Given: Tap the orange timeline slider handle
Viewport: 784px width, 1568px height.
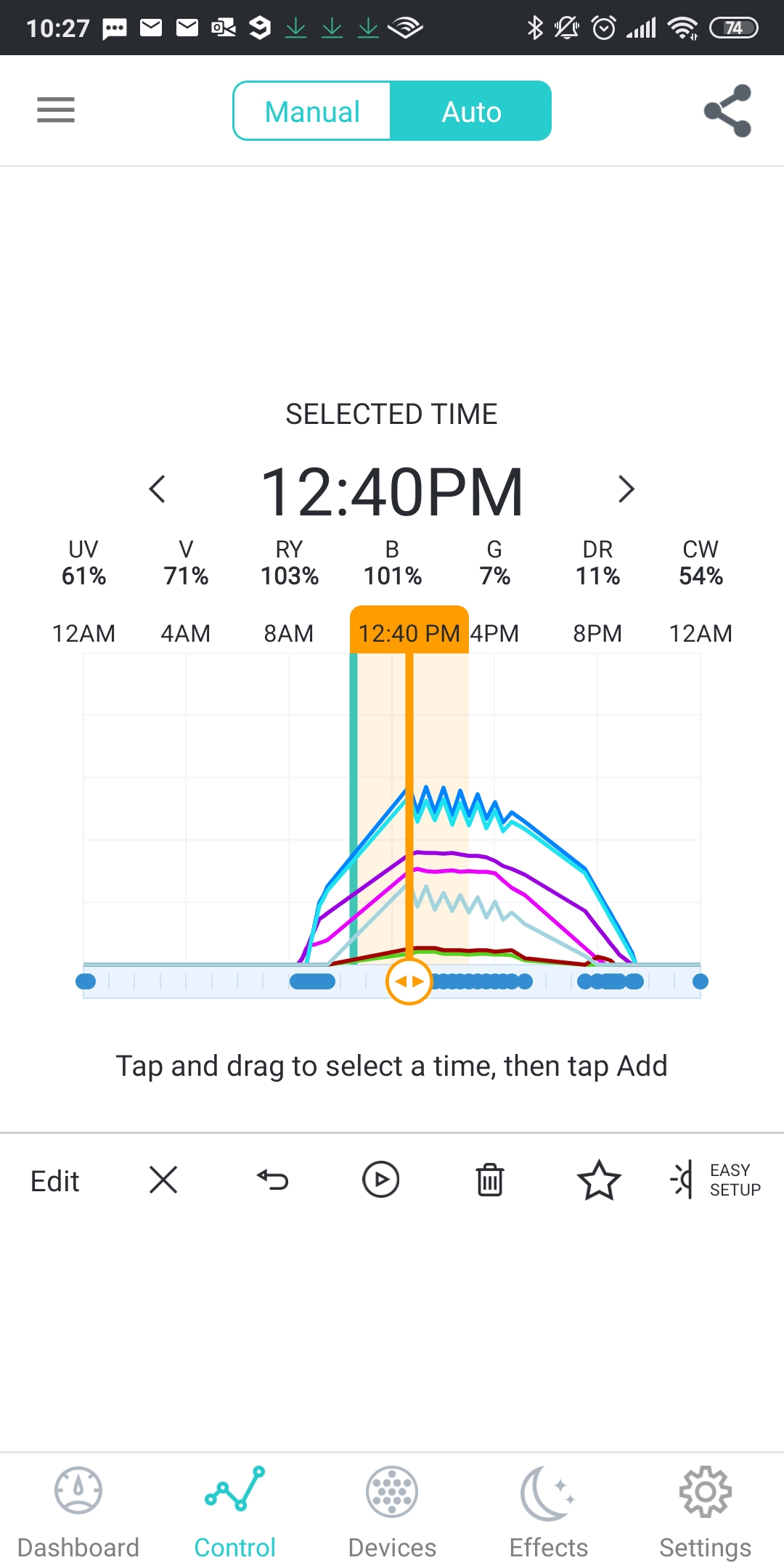Looking at the screenshot, I should 409,981.
